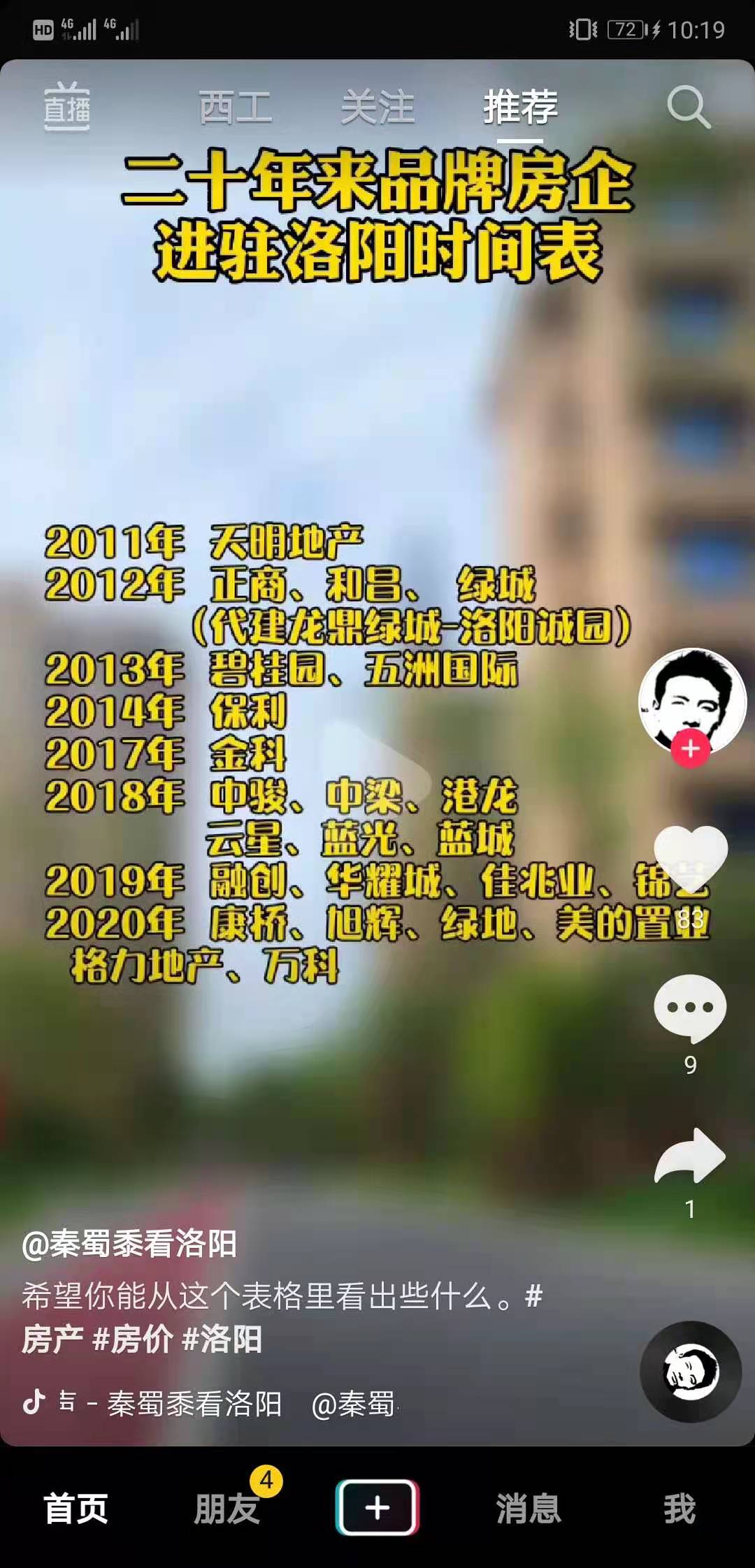The height and width of the screenshot is (1568, 755).
Task: Switch to the 西工 tab
Action: pyautogui.click(x=235, y=108)
